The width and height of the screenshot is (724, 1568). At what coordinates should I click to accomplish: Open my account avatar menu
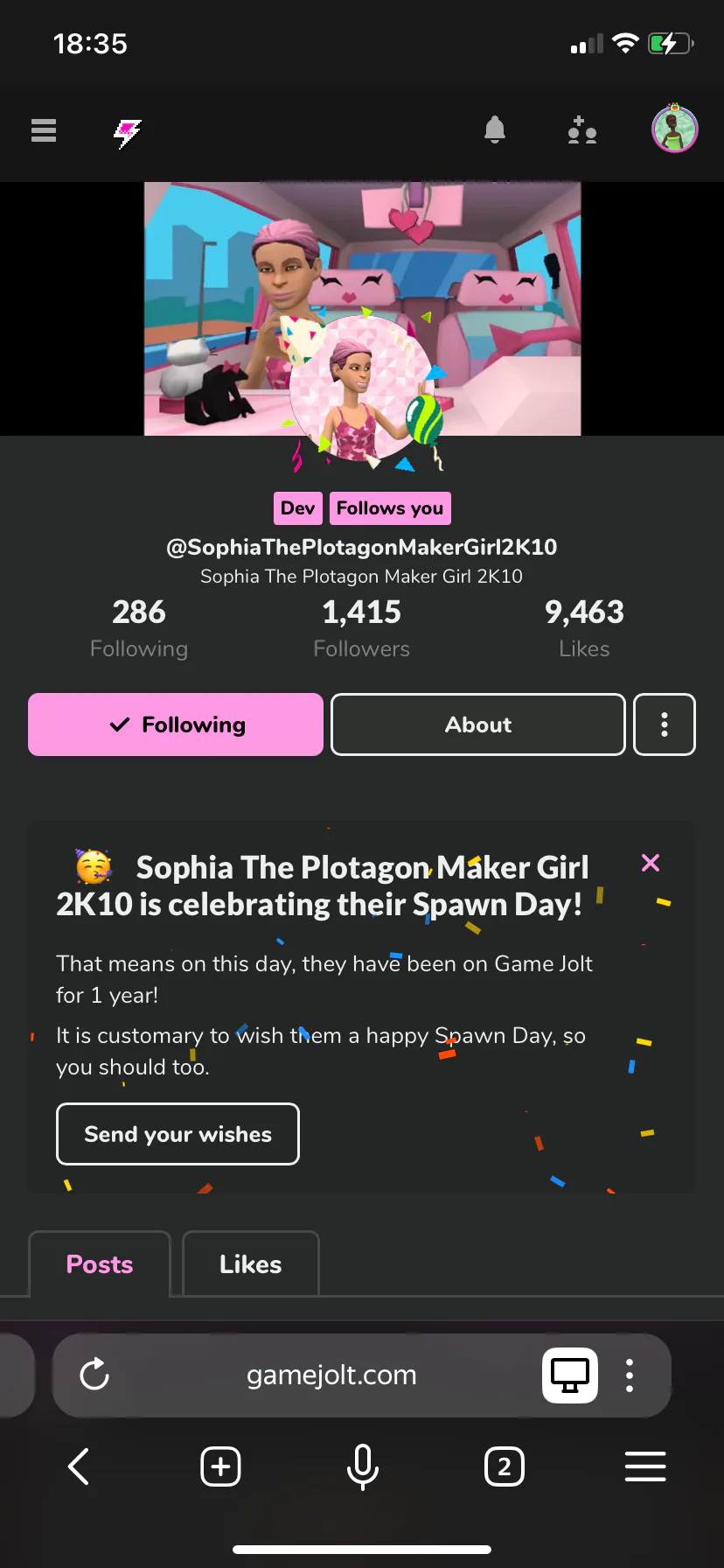pos(674,129)
